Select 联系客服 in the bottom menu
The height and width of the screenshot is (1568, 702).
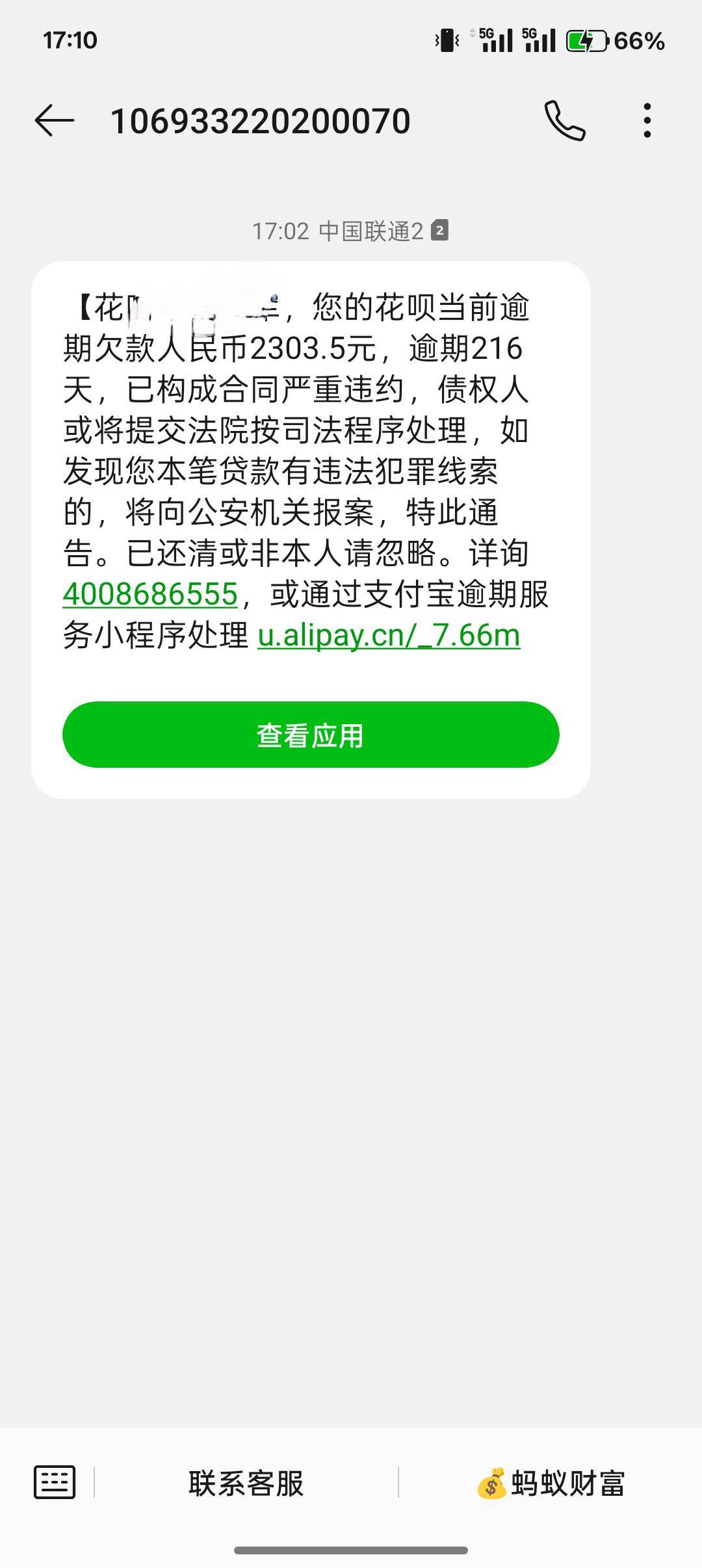(246, 1483)
